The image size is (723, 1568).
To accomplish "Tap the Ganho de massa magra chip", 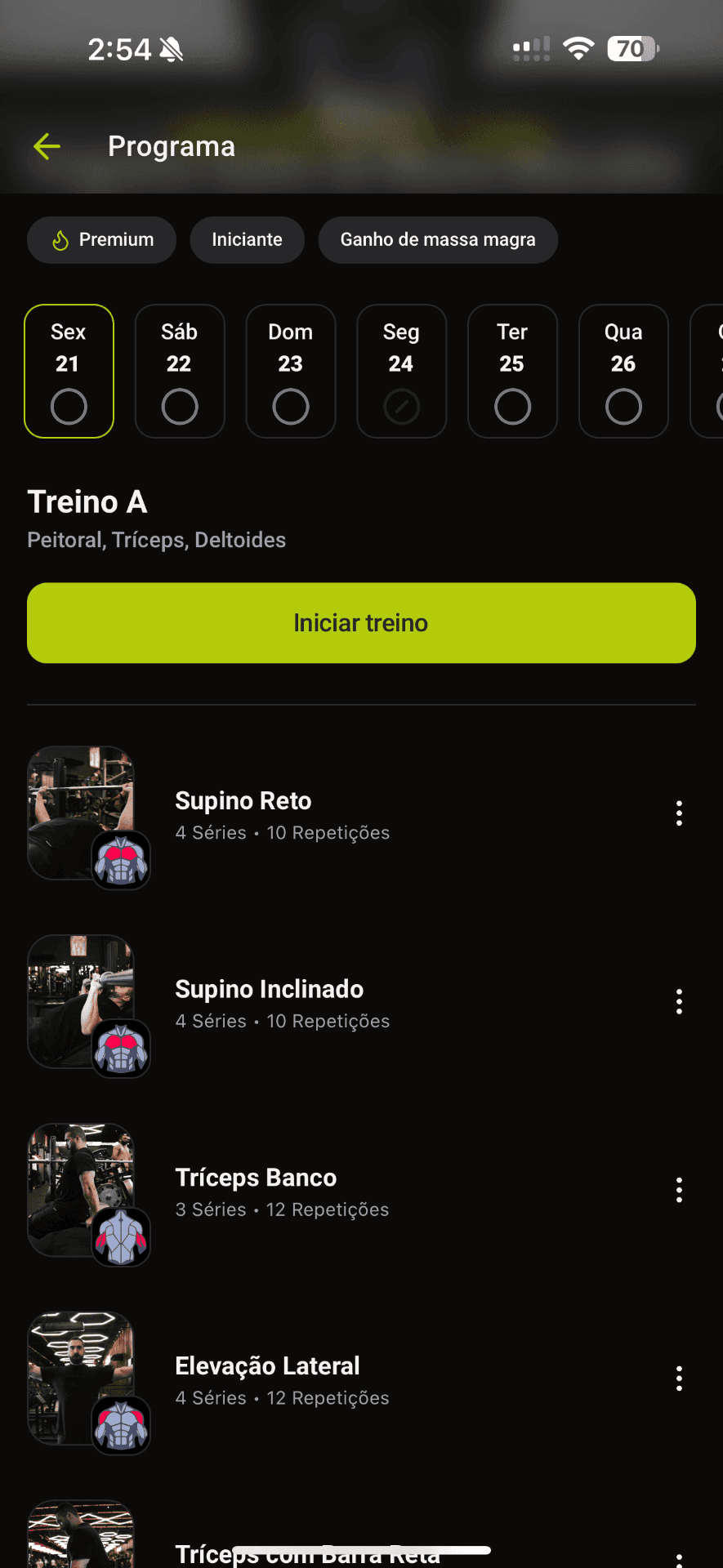I will pyautogui.click(x=438, y=240).
